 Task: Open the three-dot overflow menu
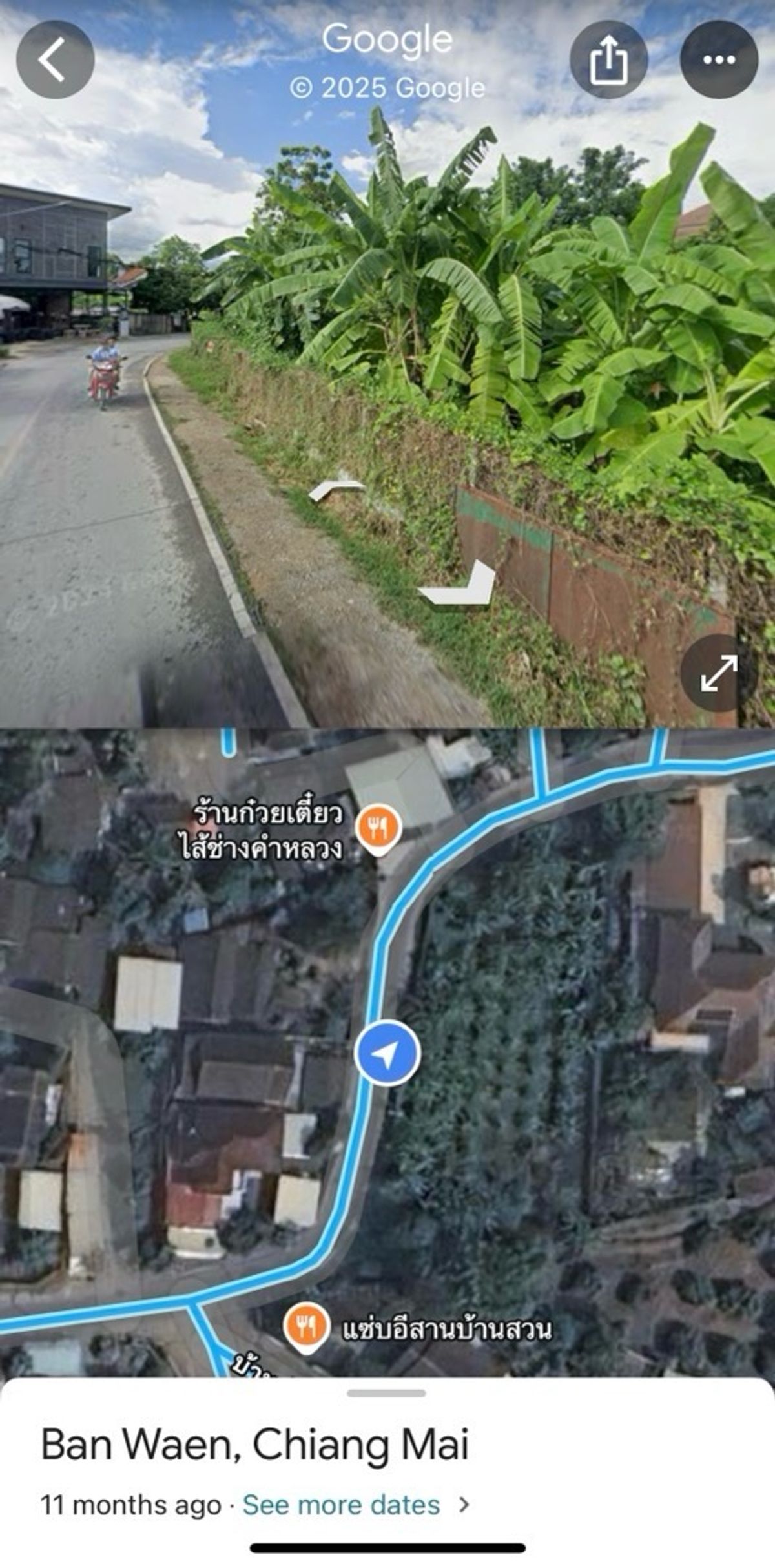(719, 59)
